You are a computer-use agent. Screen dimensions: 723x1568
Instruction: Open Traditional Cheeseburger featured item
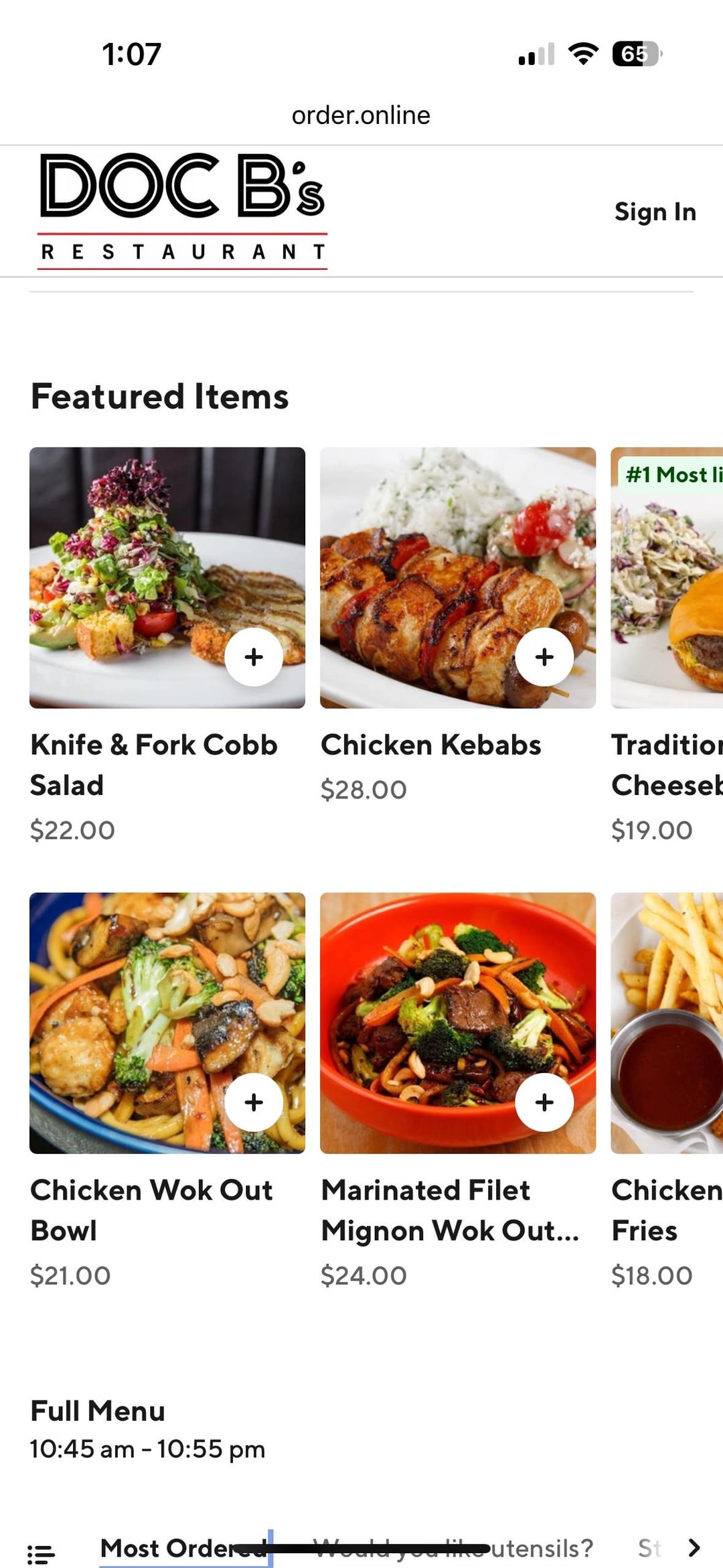667,764
